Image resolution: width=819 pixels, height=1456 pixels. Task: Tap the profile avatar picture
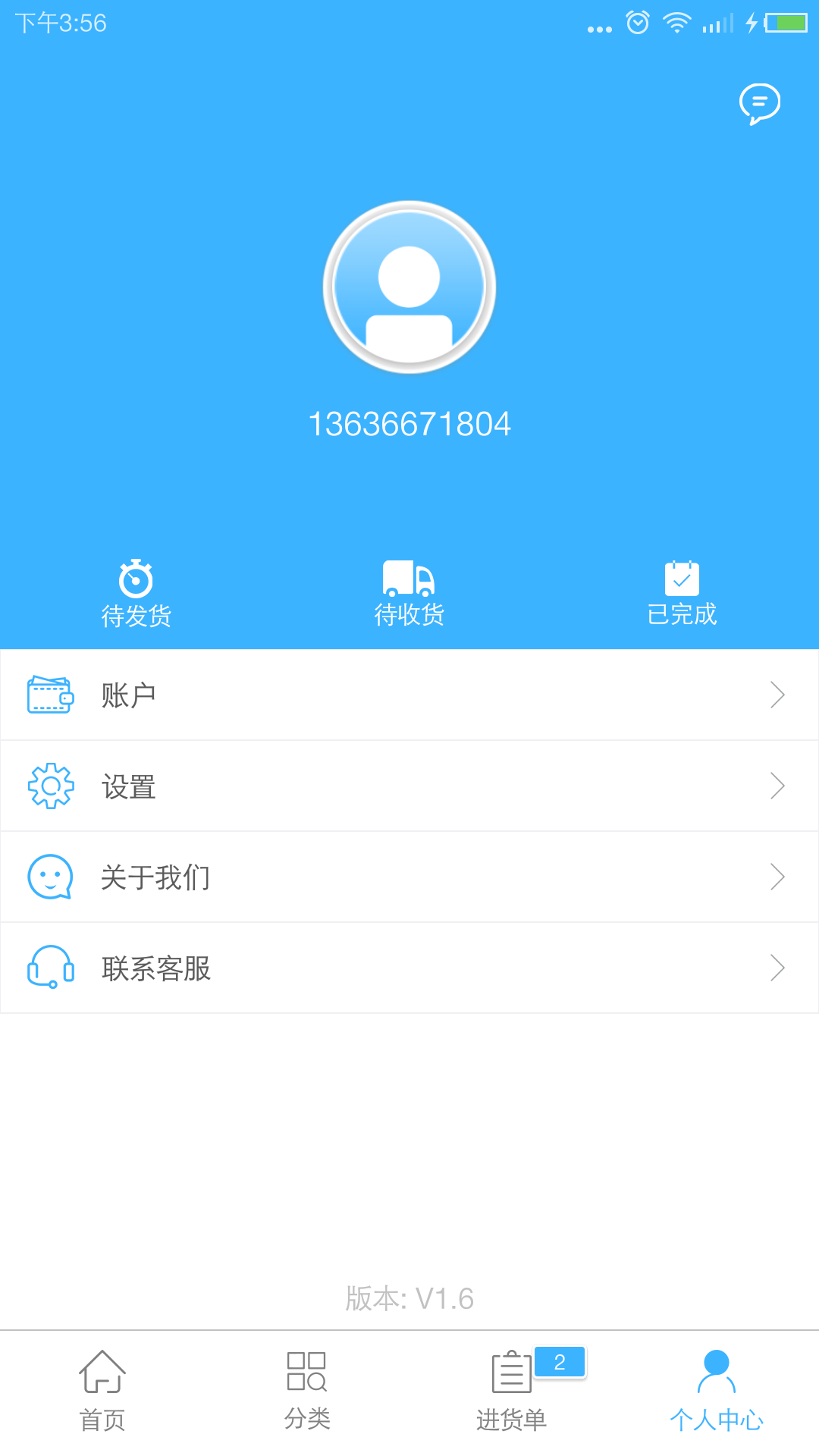coord(409,287)
